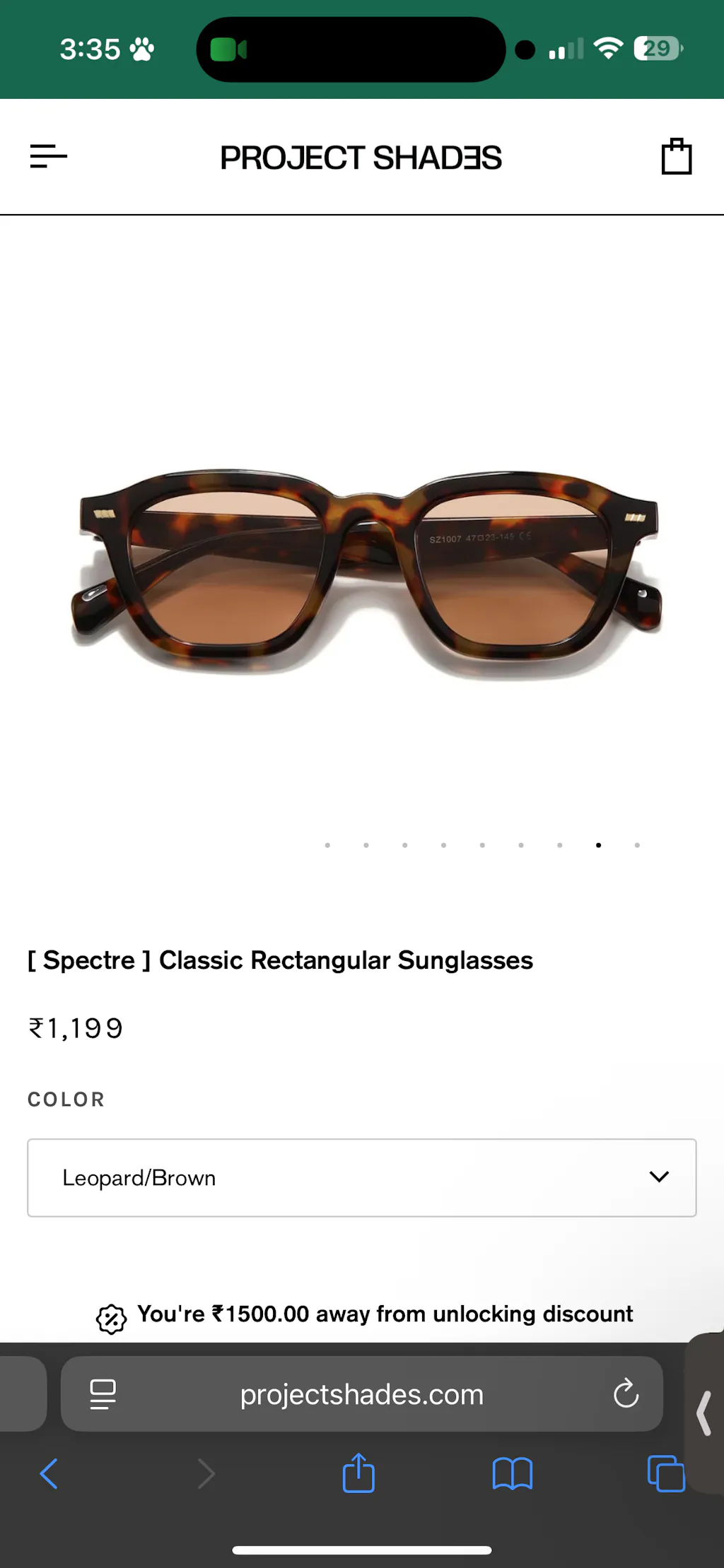This screenshot has height=1568, width=724.
Task: Open the hamburger navigation menu
Action: point(48,156)
